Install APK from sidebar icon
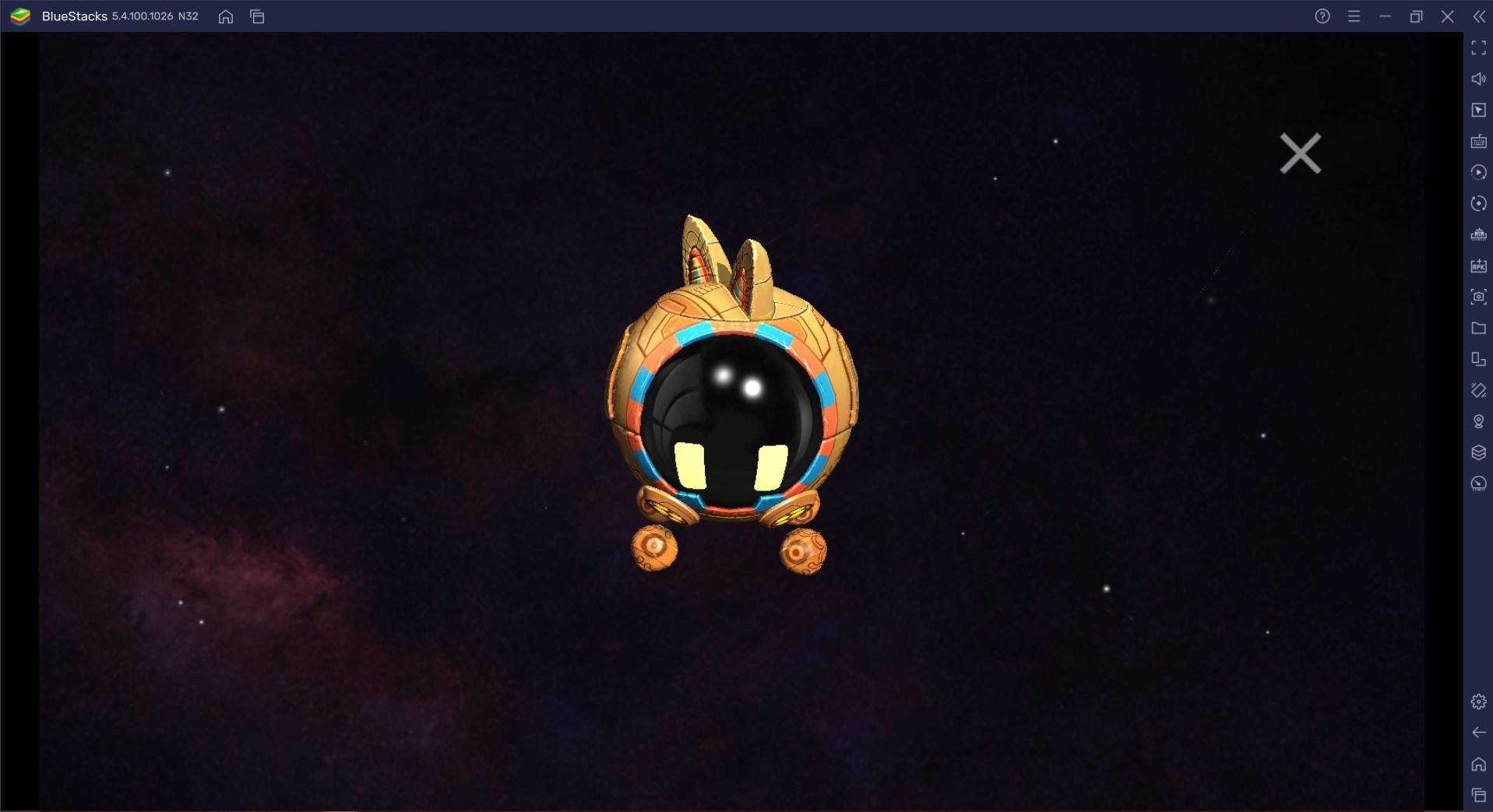 [1478, 265]
